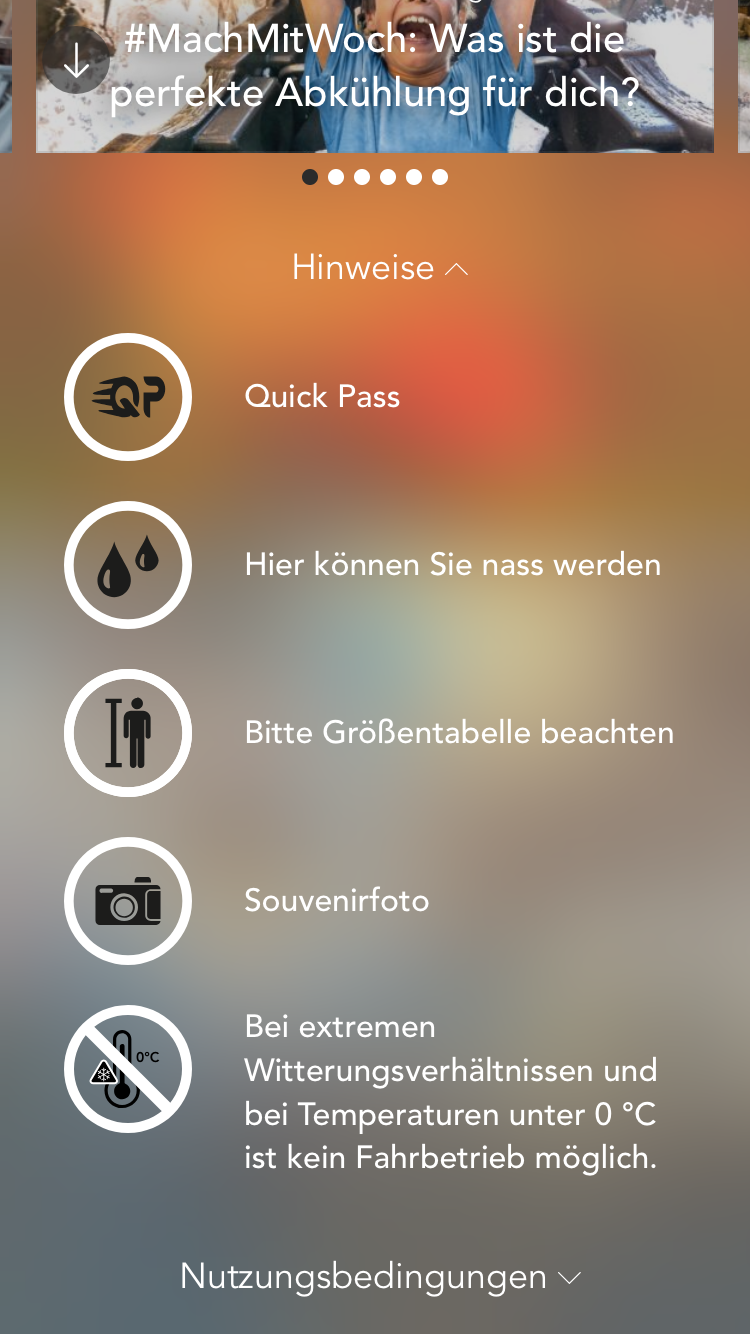
Task: Open the #MachMitWoch banner card
Action: pos(375,76)
